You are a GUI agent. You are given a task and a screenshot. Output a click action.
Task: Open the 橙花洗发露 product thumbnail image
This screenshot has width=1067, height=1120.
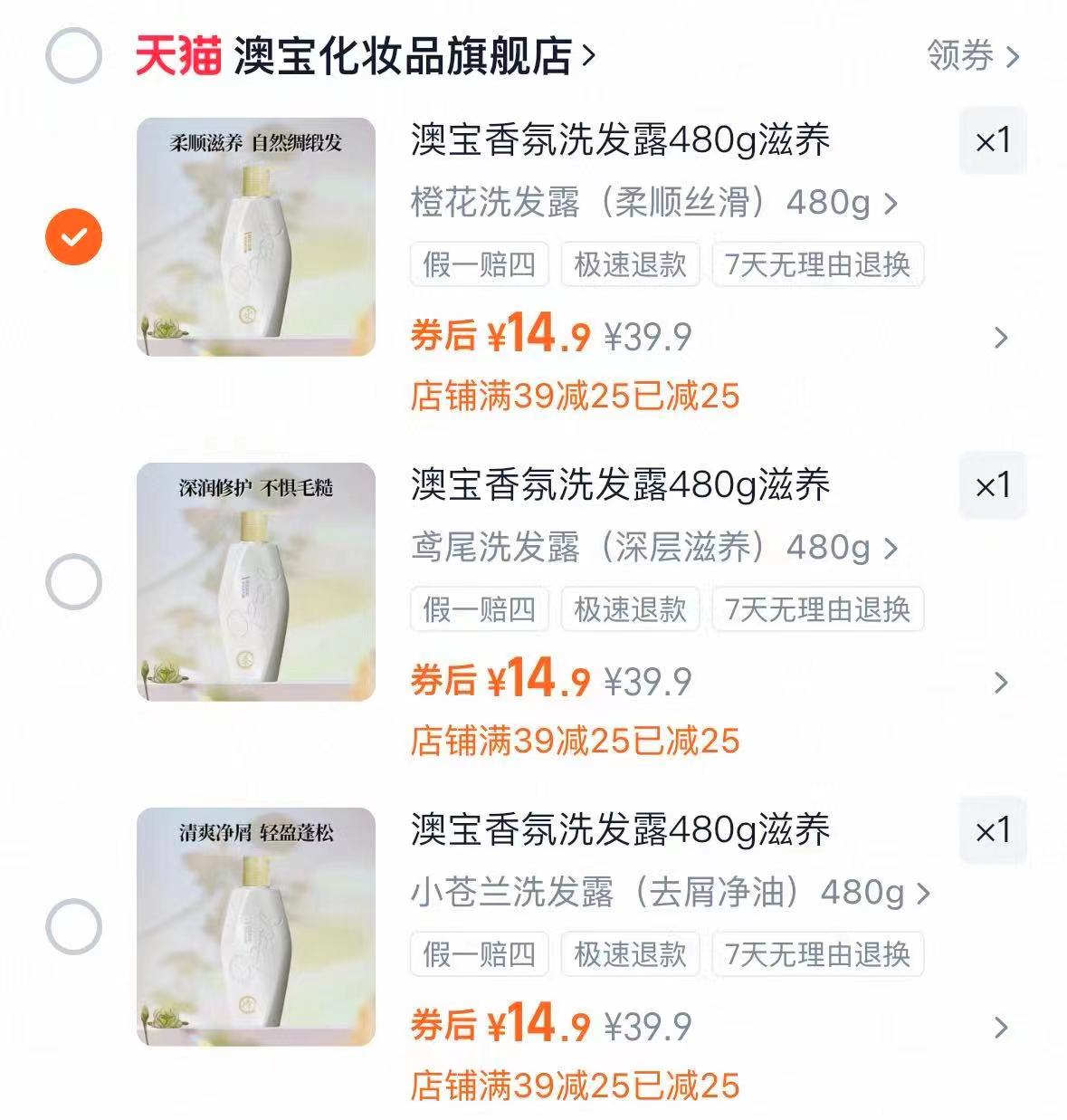256,234
